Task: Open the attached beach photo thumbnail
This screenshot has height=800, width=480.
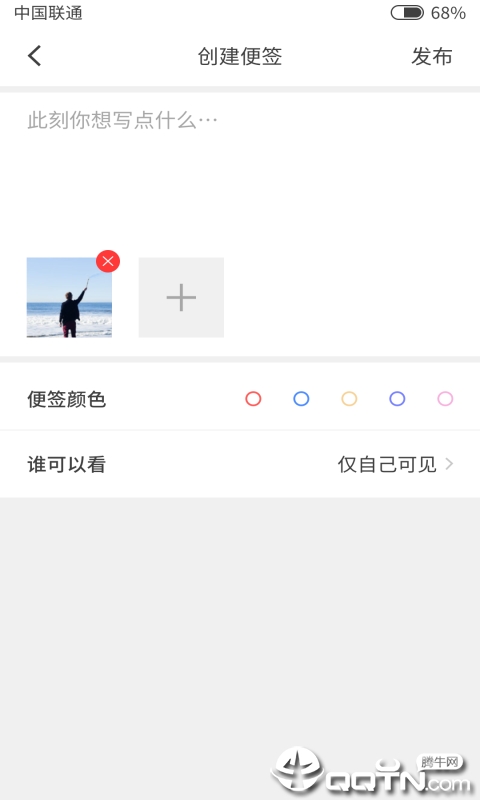Action: click(69, 297)
